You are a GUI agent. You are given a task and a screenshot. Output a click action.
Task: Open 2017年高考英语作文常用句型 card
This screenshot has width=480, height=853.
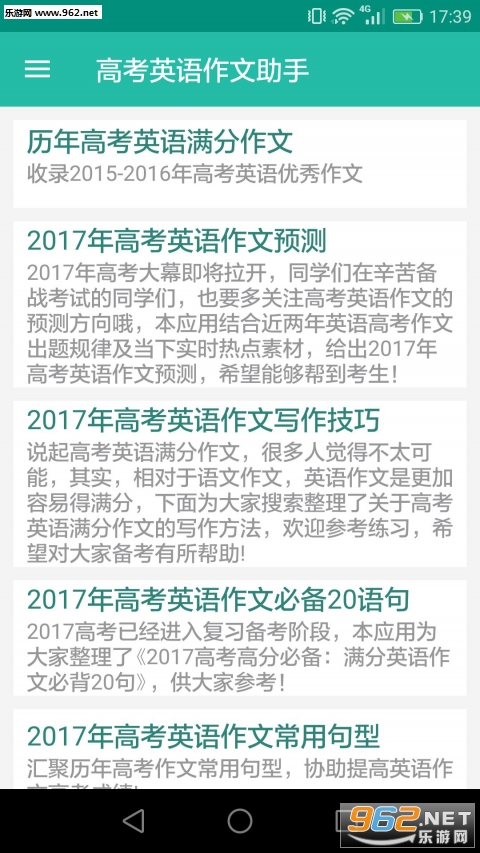coord(240,749)
